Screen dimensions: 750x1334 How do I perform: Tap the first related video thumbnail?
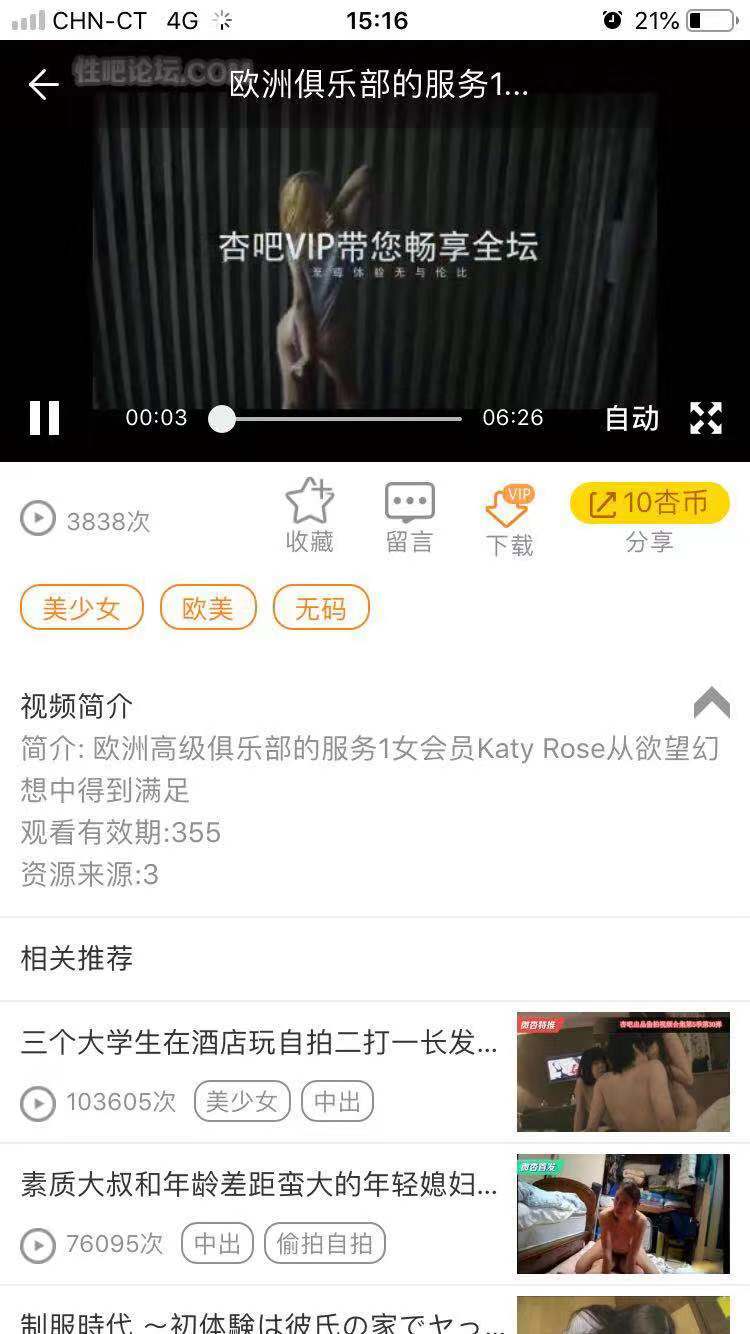(622, 1071)
